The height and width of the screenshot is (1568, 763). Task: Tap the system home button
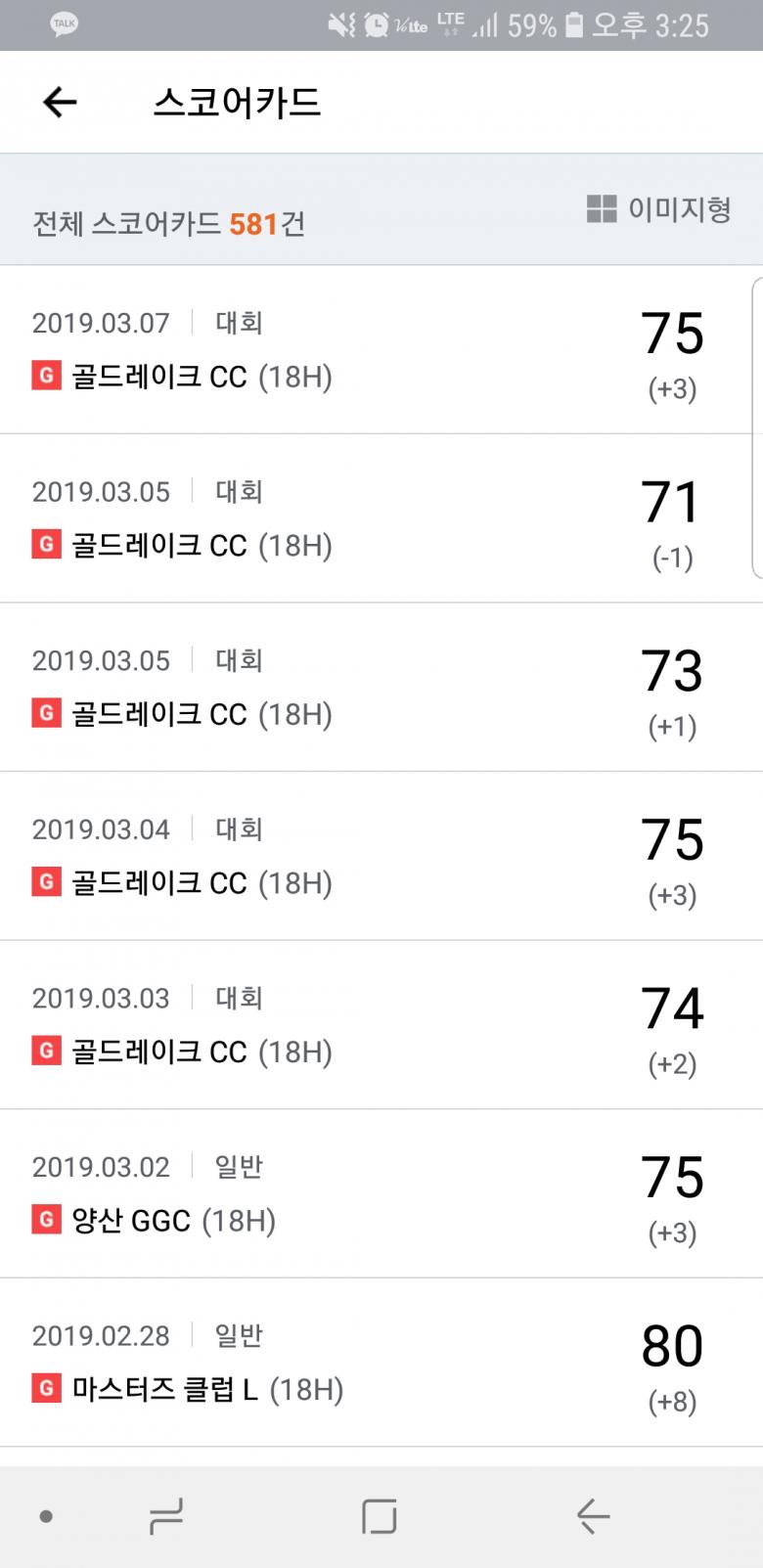point(379,1517)
